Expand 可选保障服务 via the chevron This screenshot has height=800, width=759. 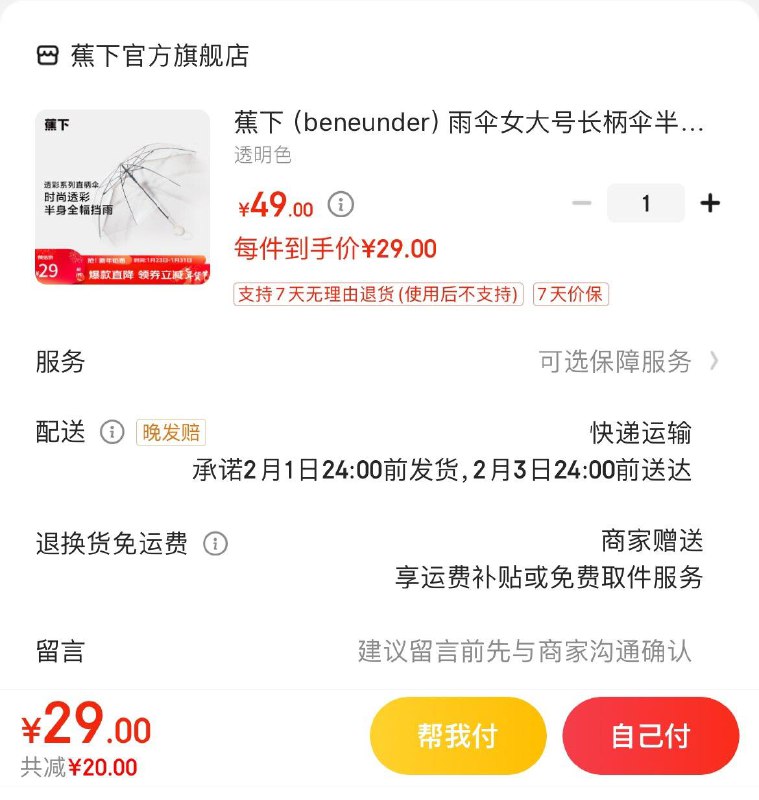point(714,363)
